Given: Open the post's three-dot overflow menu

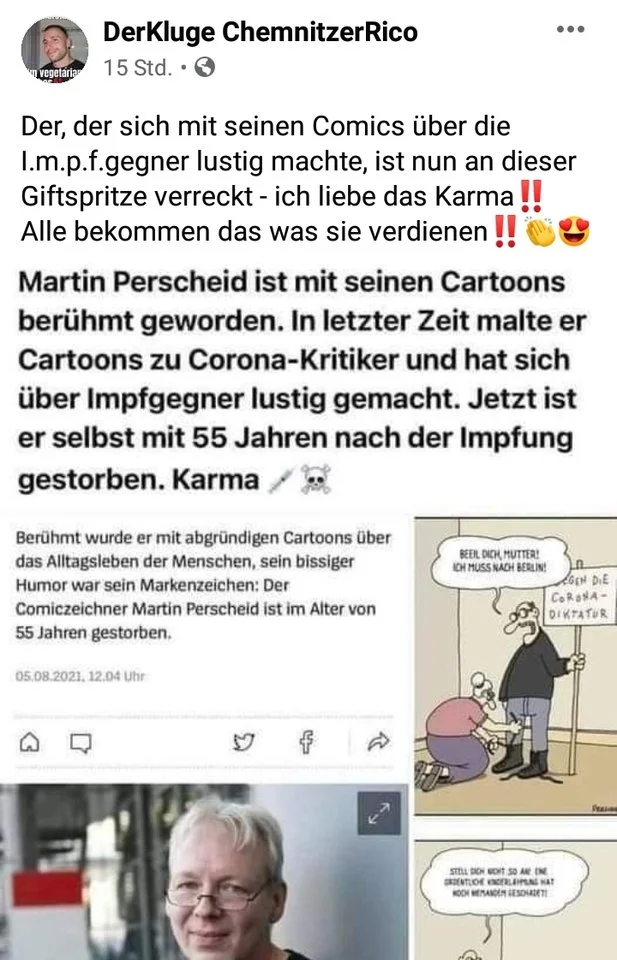Looking at the screenshot, I should pos(570,30).
